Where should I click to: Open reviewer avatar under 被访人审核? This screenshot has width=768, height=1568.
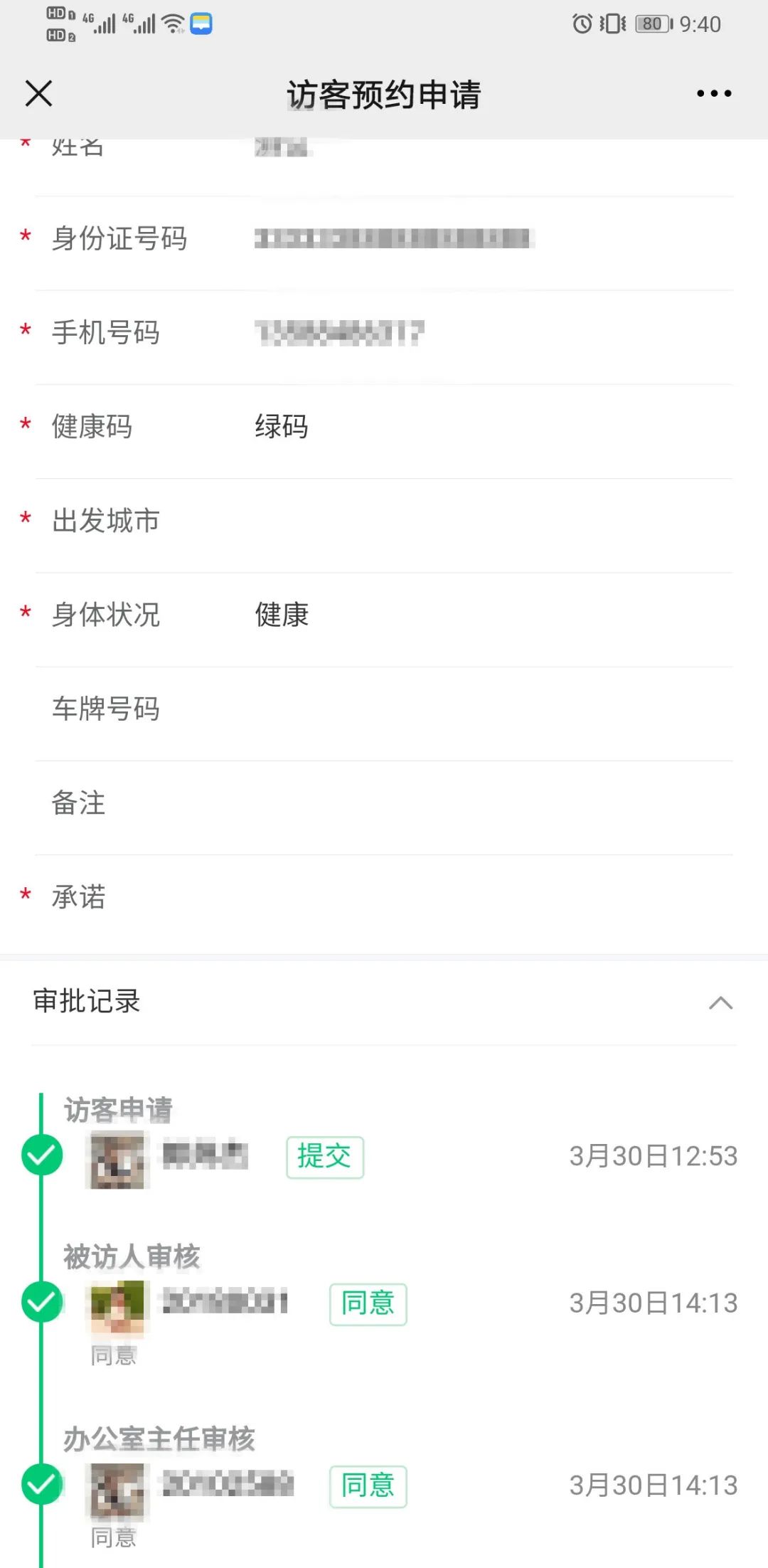click(117, 1306)
